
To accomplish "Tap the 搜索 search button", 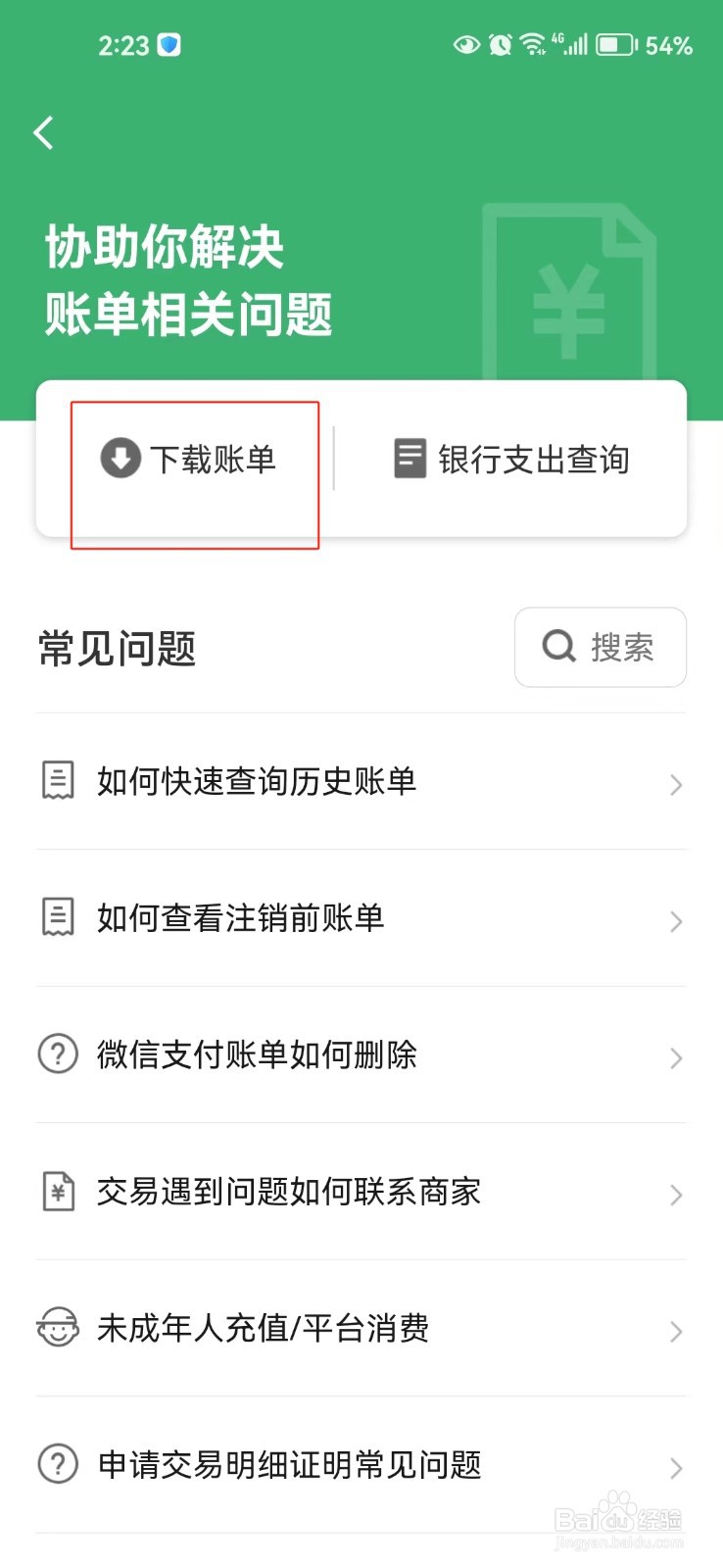I will click(600, 646).
